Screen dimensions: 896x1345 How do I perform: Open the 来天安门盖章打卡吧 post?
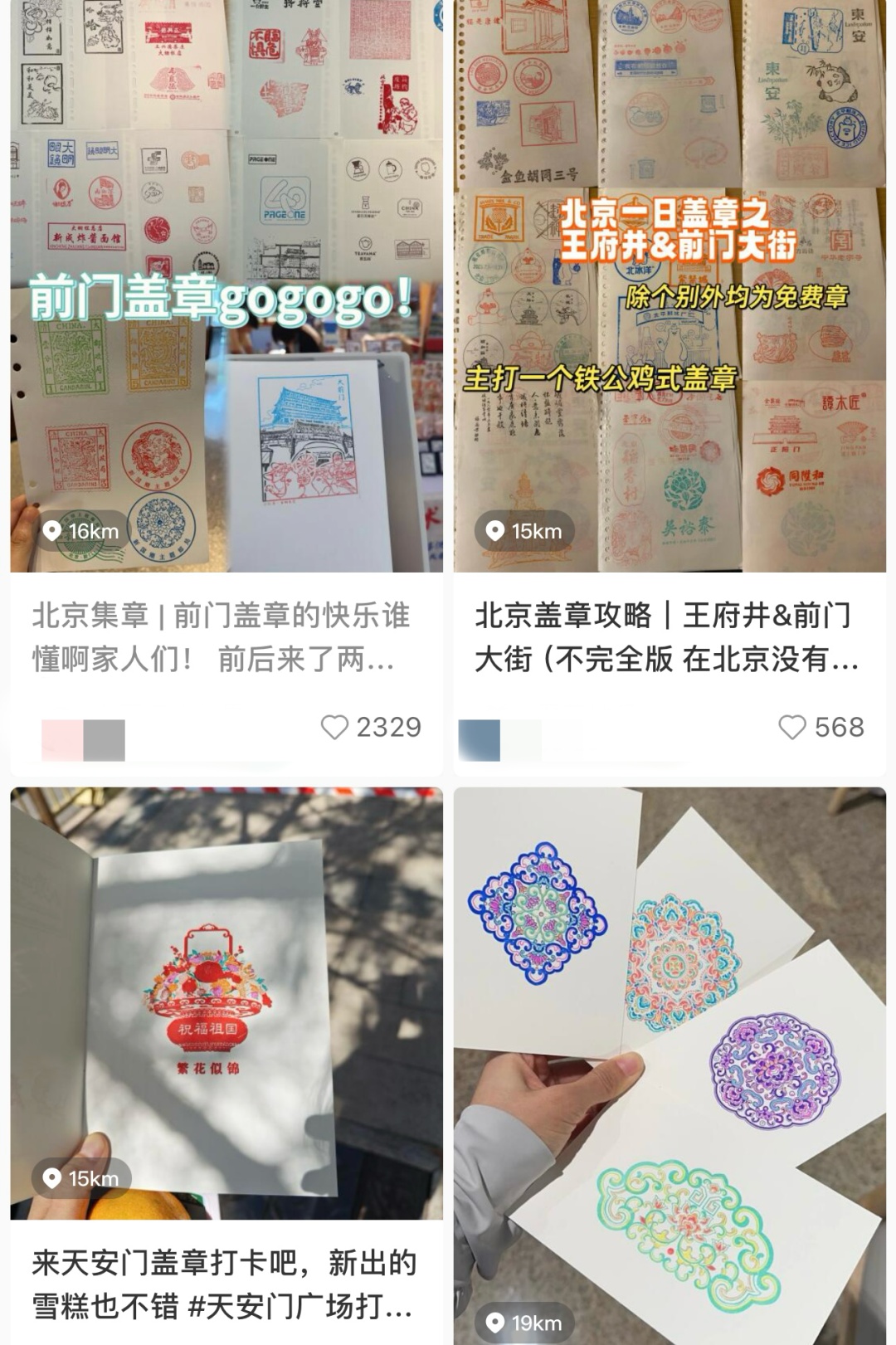[226, 1004]
